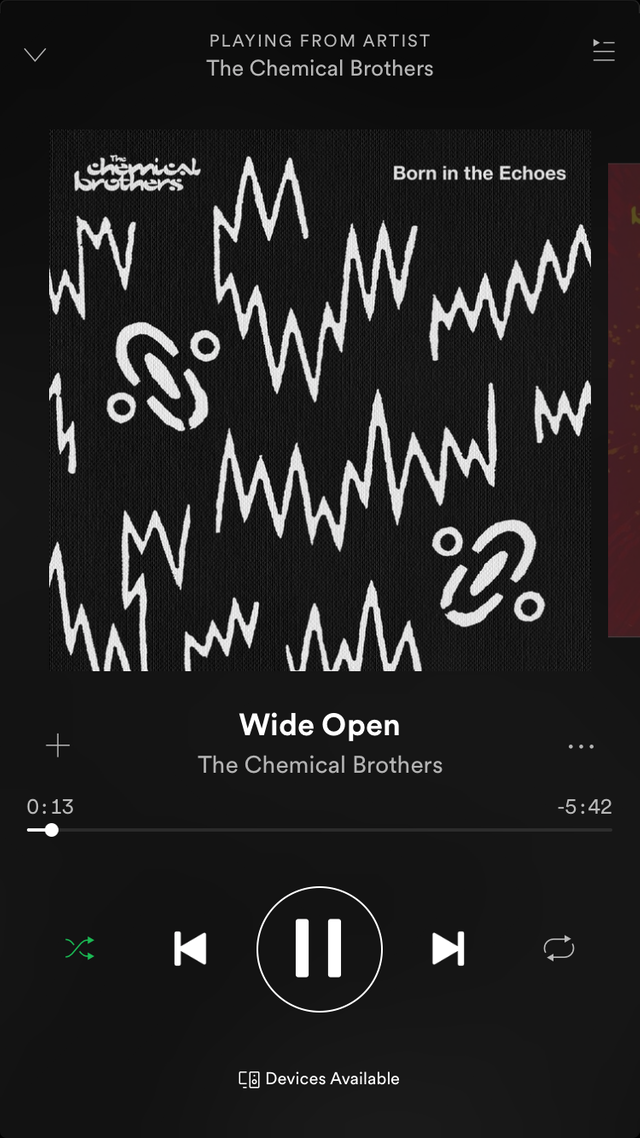Open The Chemical Brothers artist name below title
The width and height of the screenshot is (640, 1138).
point(320,765)
